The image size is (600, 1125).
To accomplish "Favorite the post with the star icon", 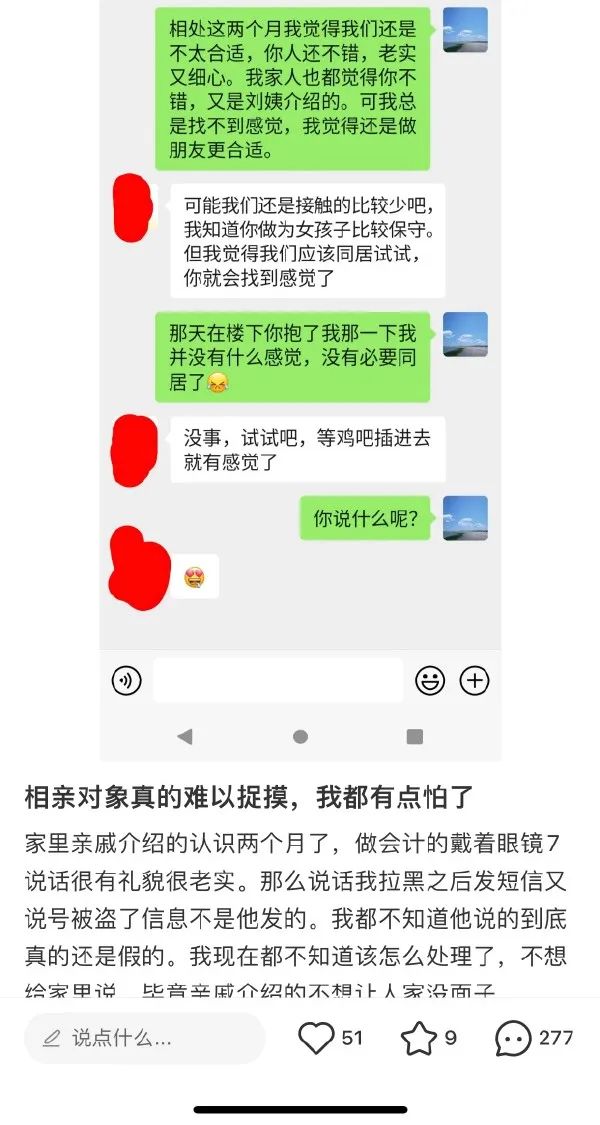I will coord(418,1039).
